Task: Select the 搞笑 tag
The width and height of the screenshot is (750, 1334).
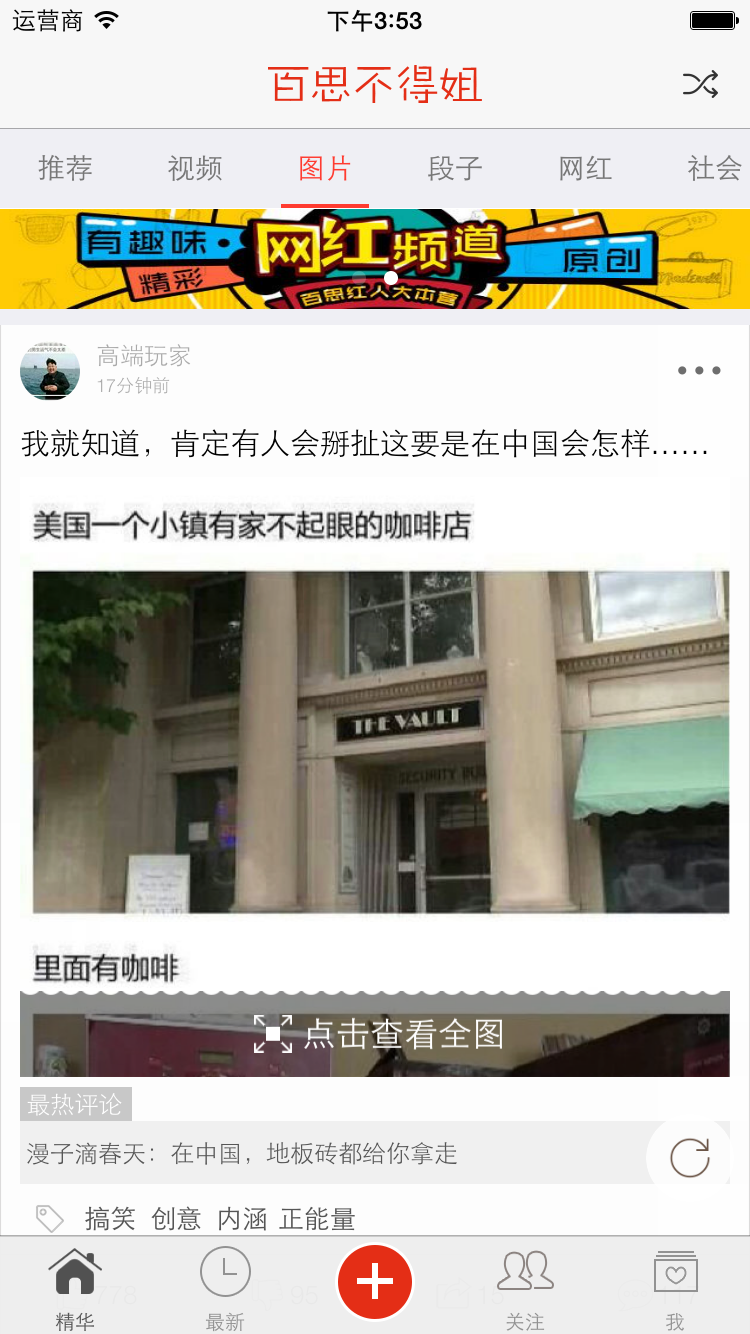Action: coord(110,1219)
